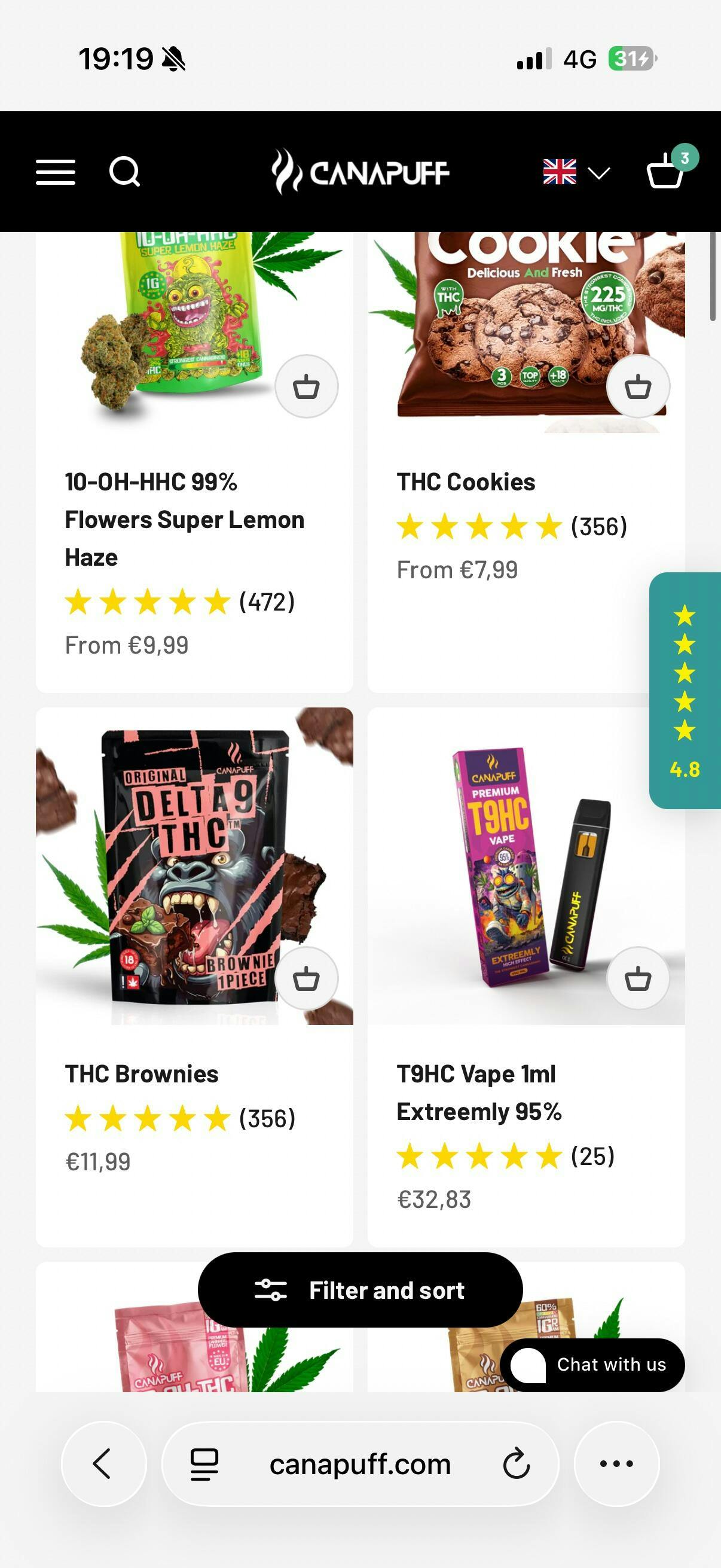The width and height of the screenshot is (721, 1568).
Task: Add THC Cookies to basket
Action: point(638,386)
